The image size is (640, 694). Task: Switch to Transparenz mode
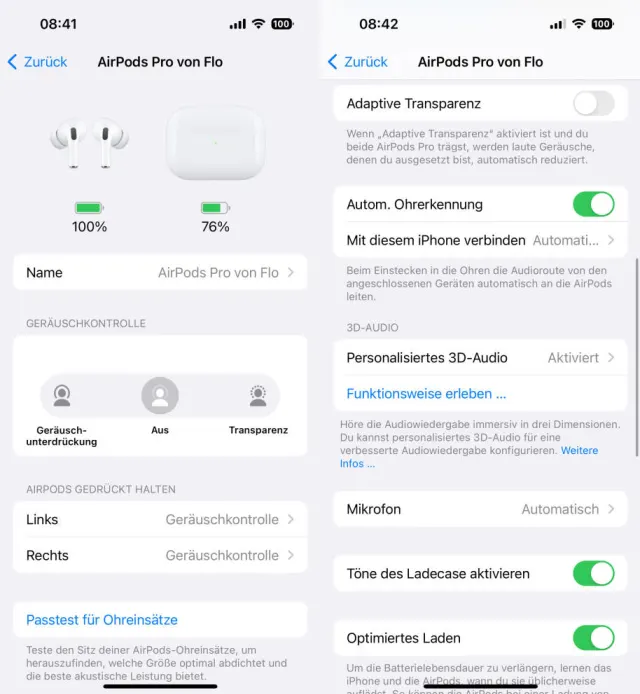pyautogui.click(x=258, y=397)
